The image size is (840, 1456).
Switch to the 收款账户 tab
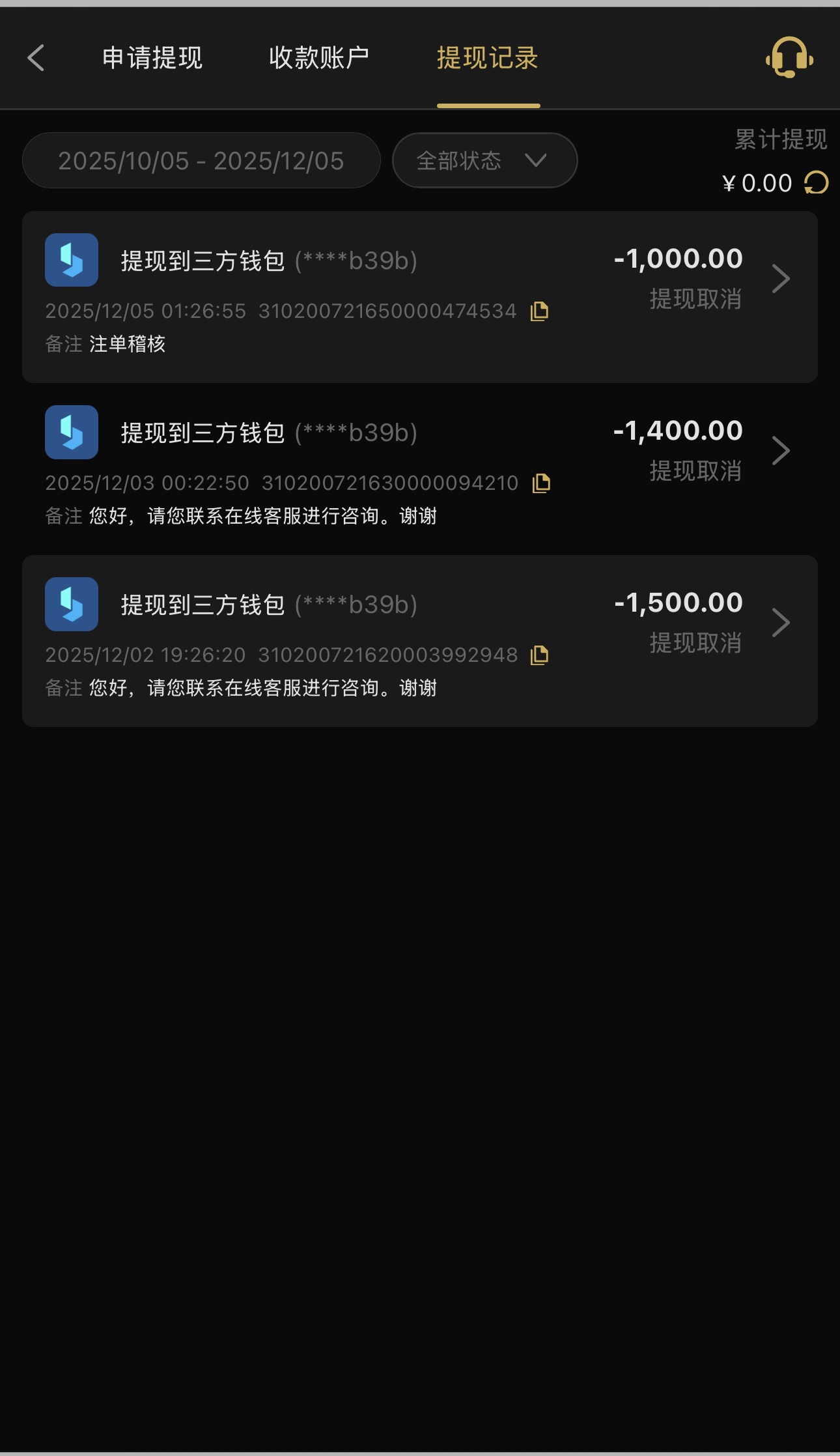[x=319, y=58]
